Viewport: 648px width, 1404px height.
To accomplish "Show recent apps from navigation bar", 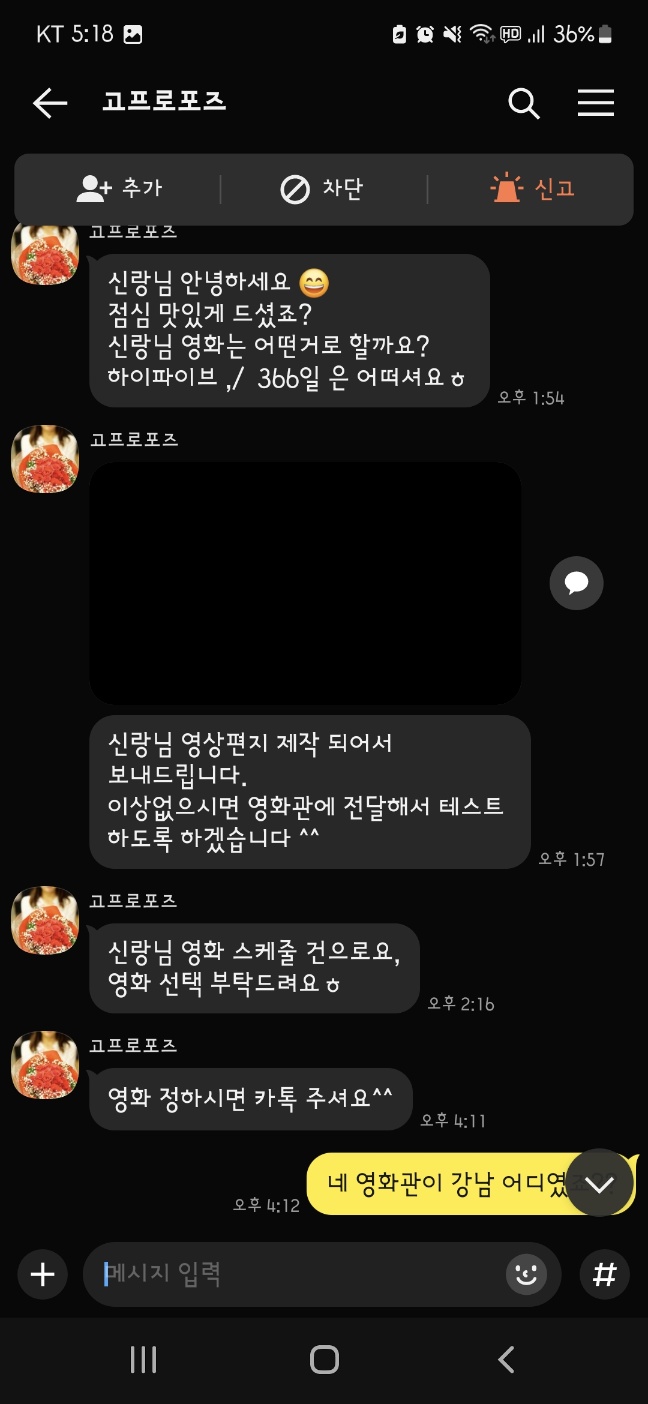I will [x=144, y=1359].
